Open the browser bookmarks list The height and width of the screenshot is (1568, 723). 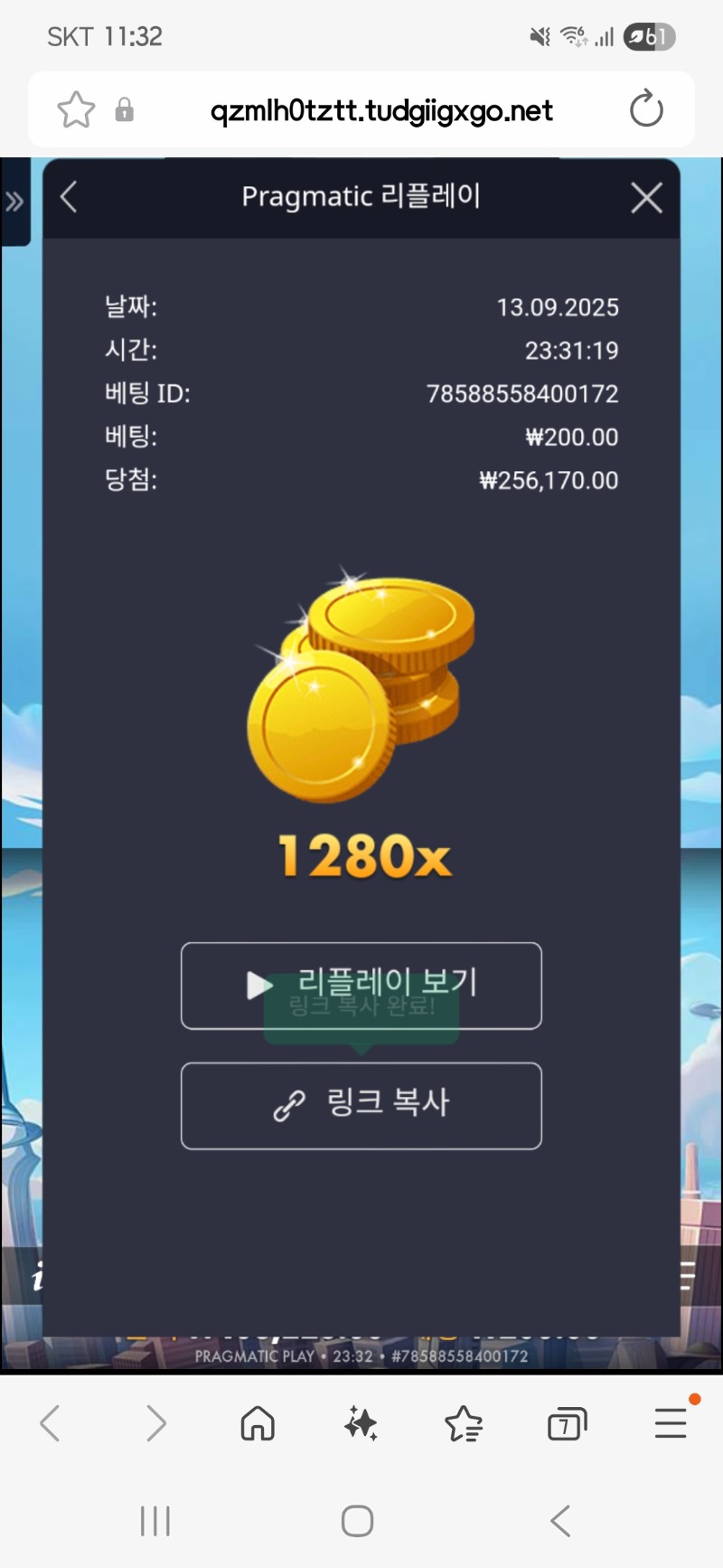pos(464,1423)
